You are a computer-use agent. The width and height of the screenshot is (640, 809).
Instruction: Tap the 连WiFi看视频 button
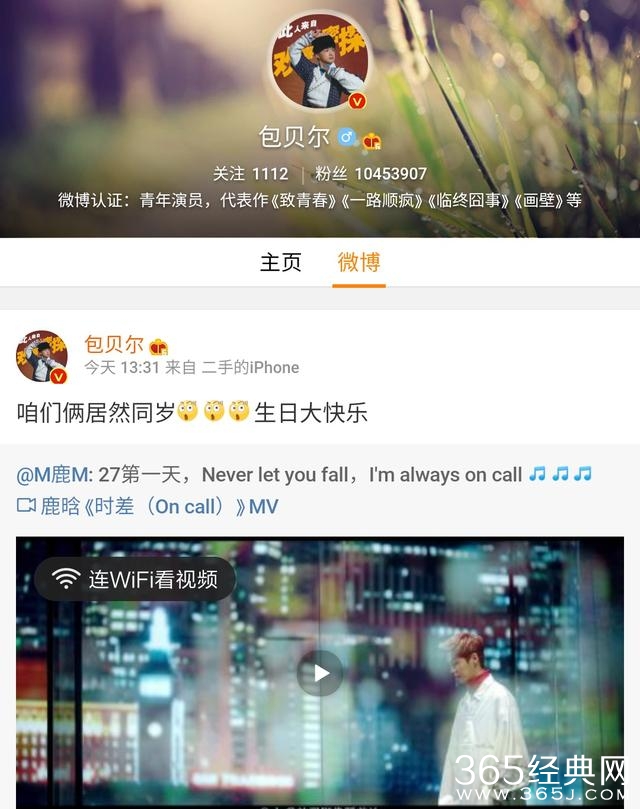135,579
